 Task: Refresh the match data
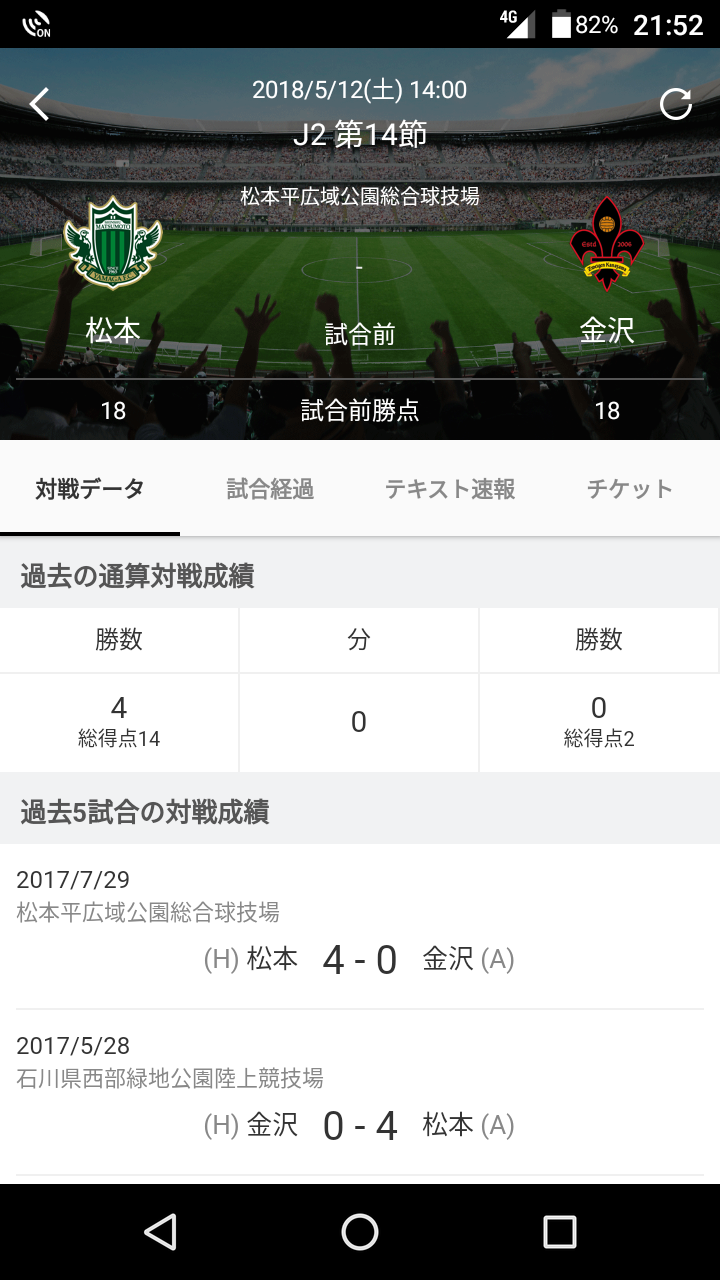676,104
